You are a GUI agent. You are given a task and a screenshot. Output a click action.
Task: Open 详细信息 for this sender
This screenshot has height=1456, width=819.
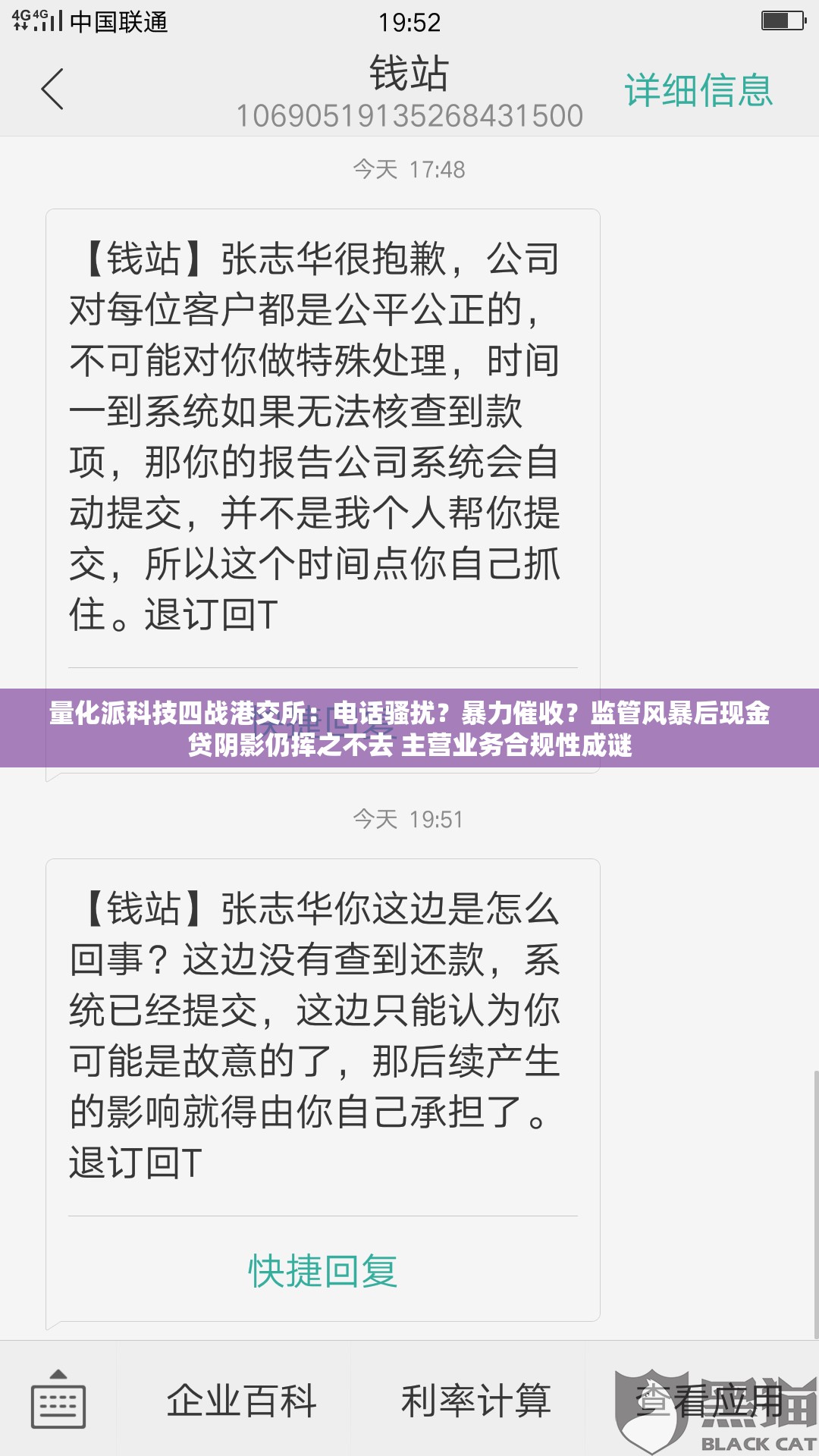click(698, 91)
